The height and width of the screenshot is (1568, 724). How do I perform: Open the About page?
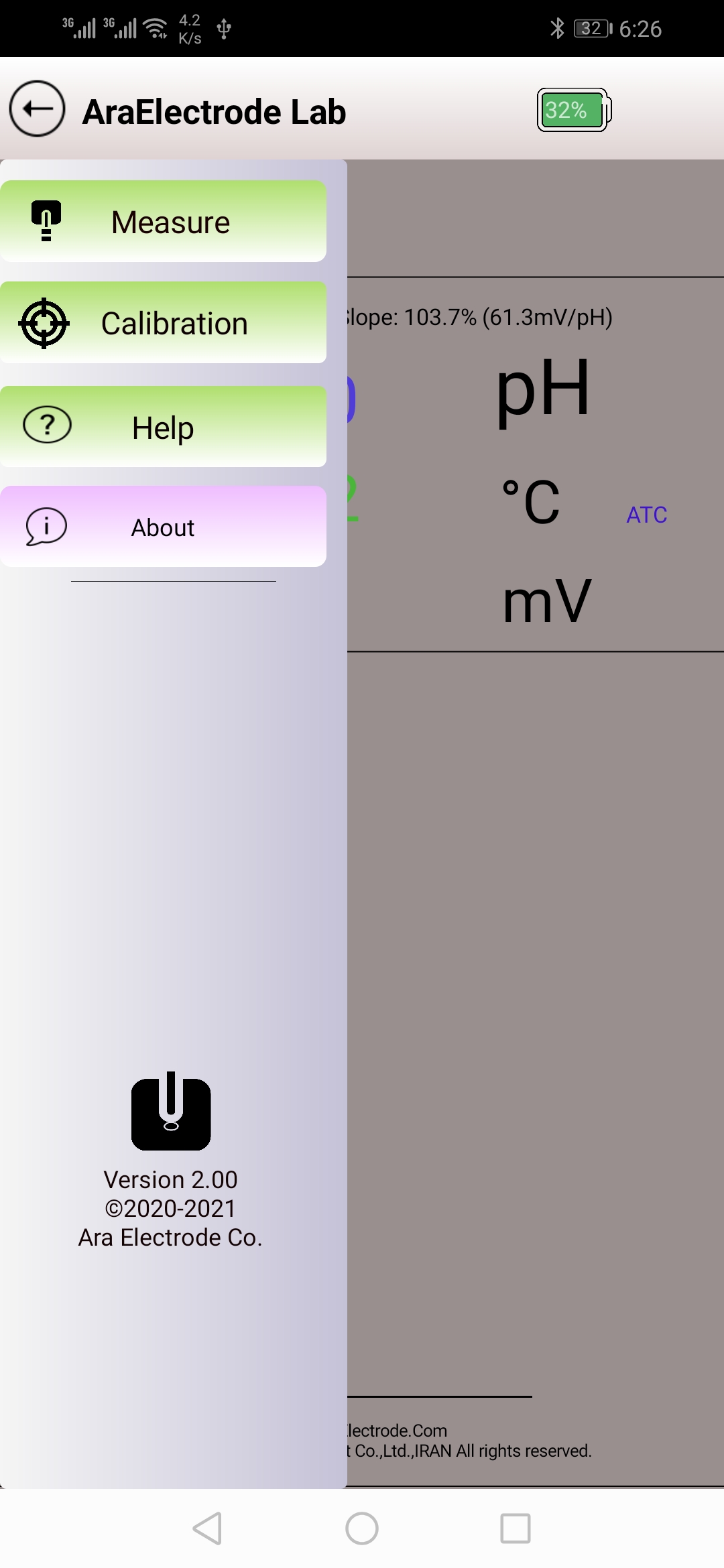tap(163, 527)
